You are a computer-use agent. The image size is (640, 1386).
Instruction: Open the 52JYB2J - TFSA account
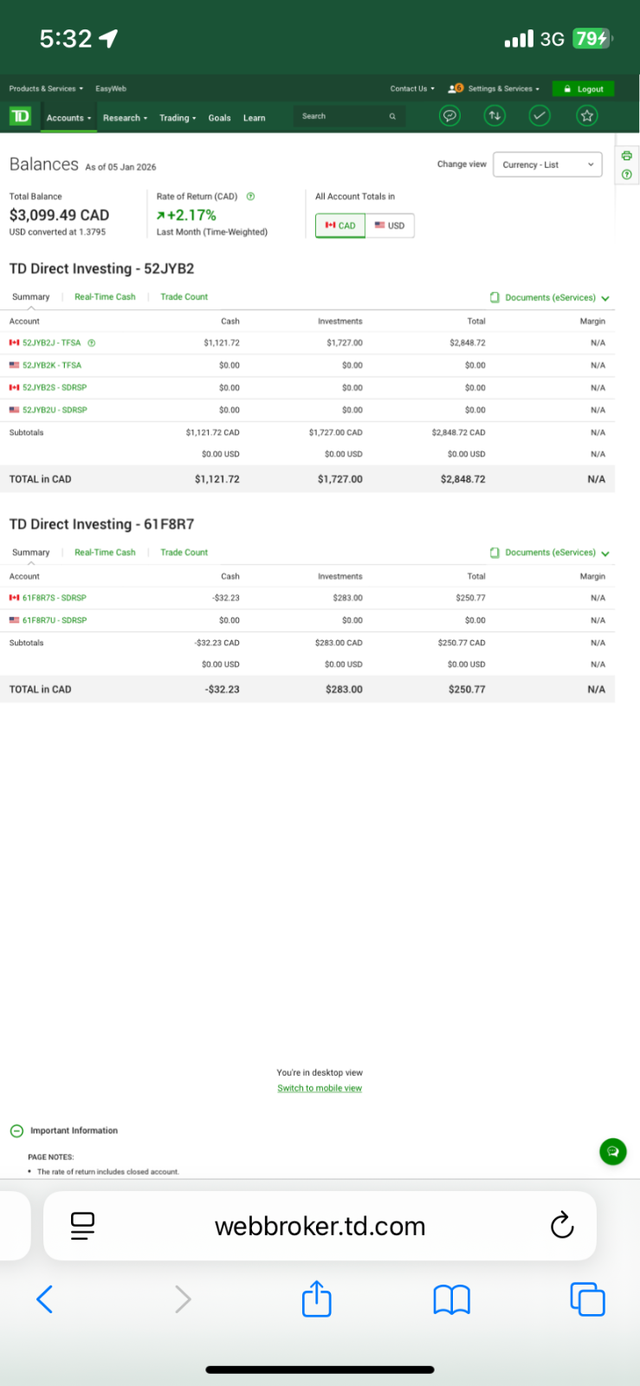coord(51,343)
